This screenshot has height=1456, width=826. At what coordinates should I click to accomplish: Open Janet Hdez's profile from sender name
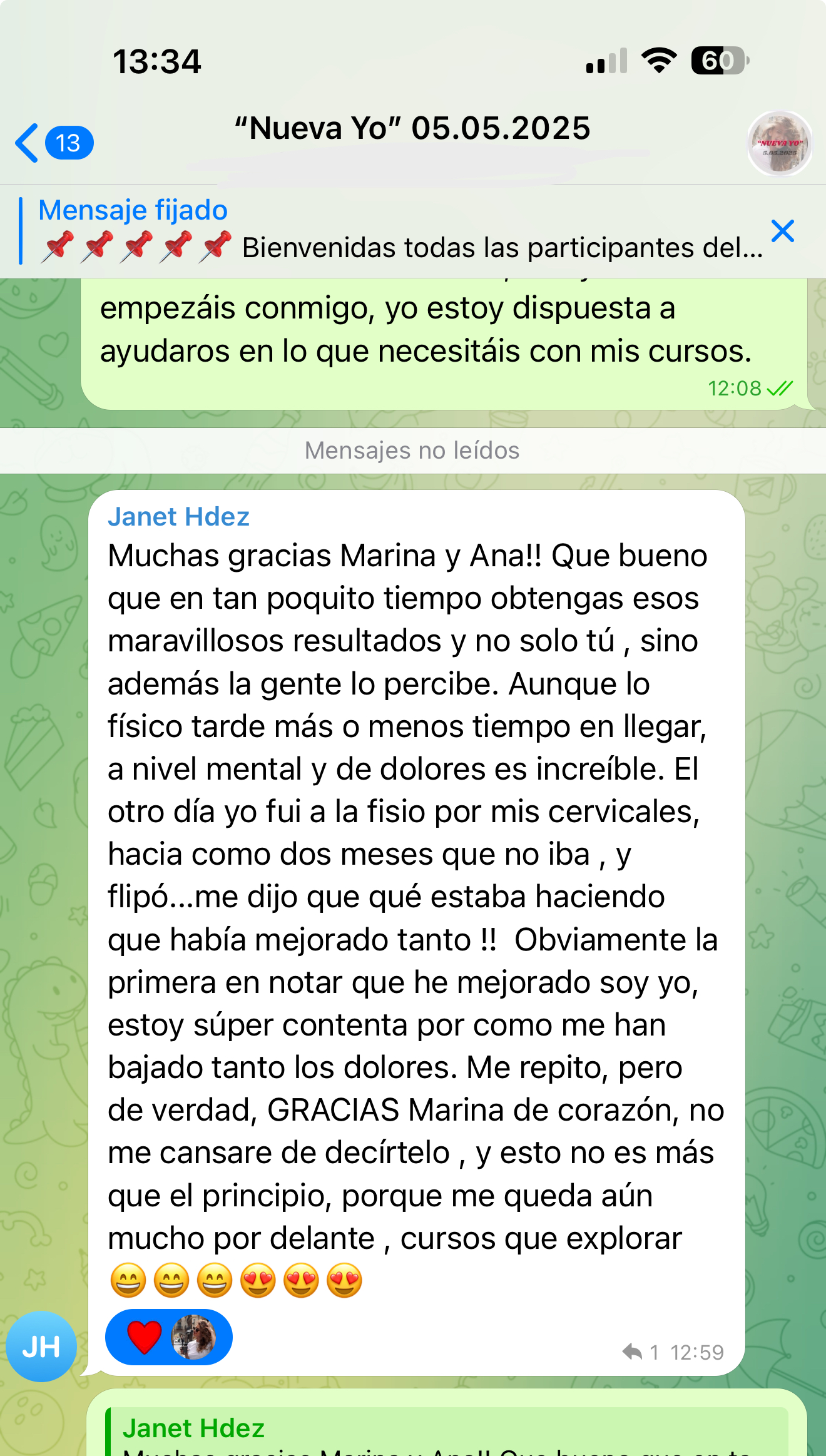[178, 517]
